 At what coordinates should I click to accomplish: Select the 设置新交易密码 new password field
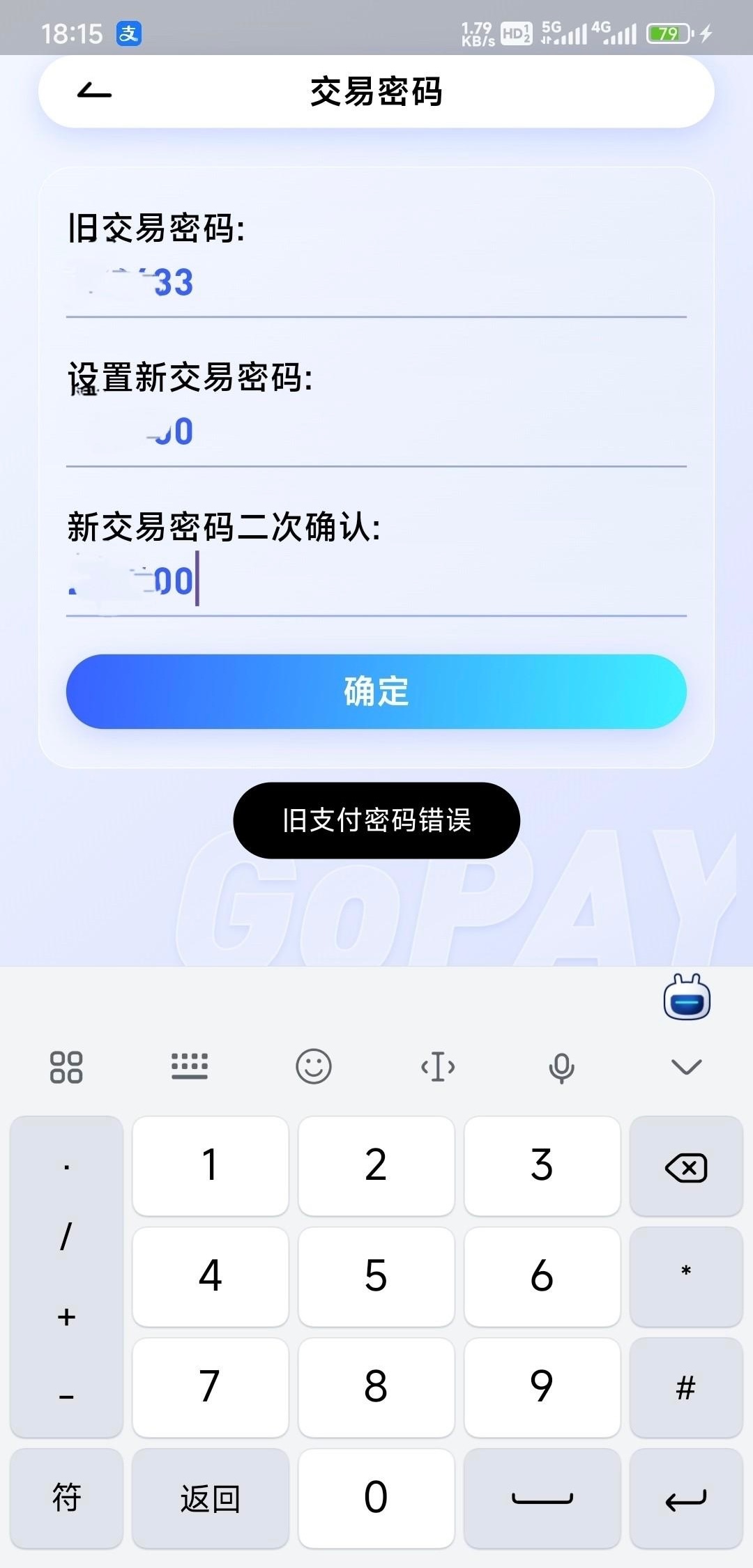click(x=376, y=432)
